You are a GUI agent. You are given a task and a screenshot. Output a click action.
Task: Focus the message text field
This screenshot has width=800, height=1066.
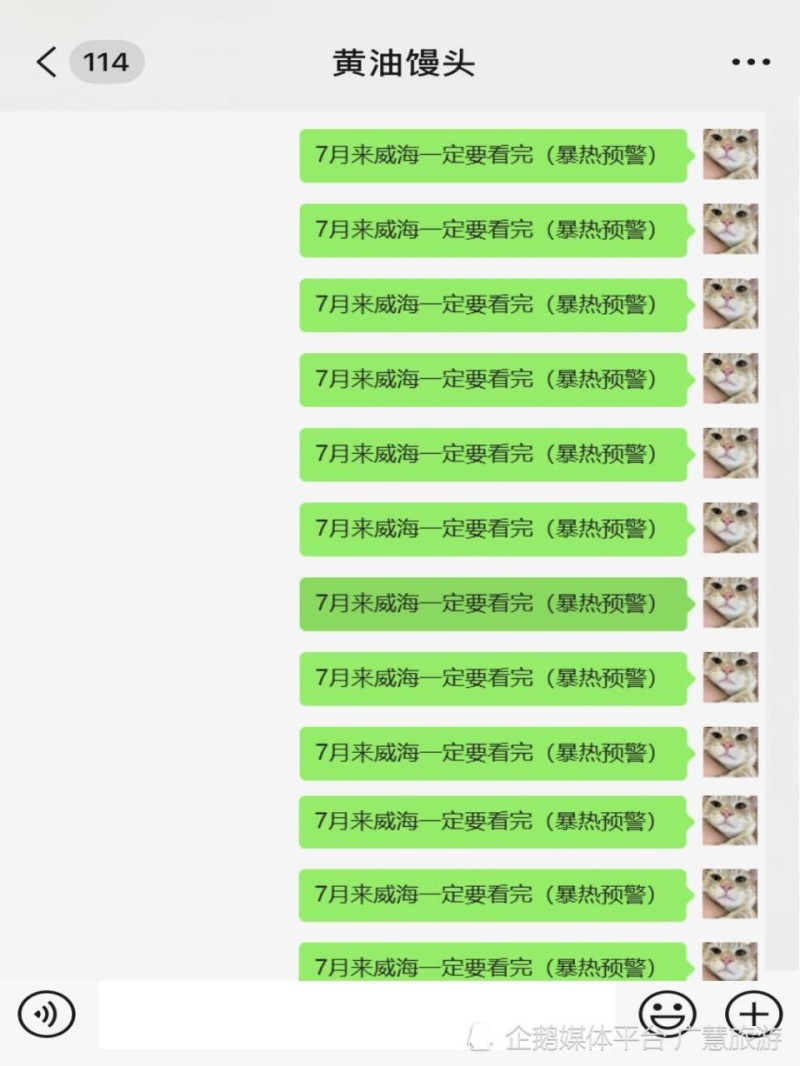click(360, 1014)
